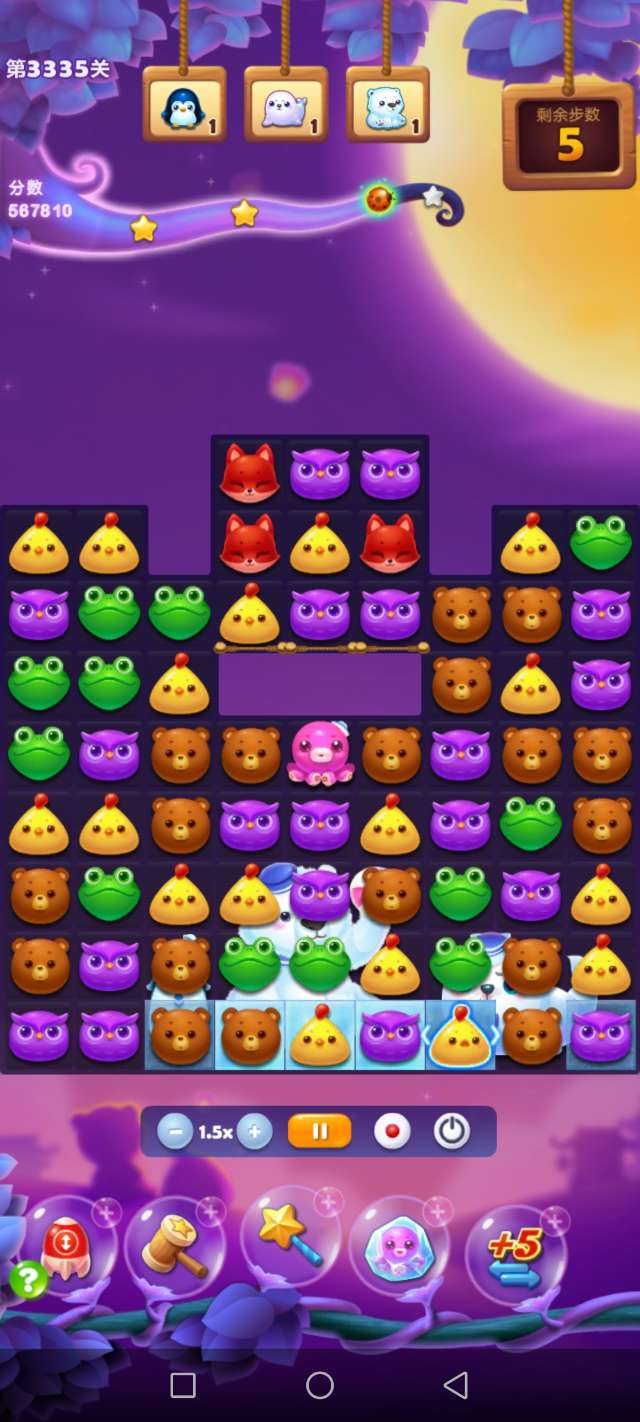The width and height of the screenshot is (640, 1422).
Task: Go back using the system back button
Action: 455,1385
